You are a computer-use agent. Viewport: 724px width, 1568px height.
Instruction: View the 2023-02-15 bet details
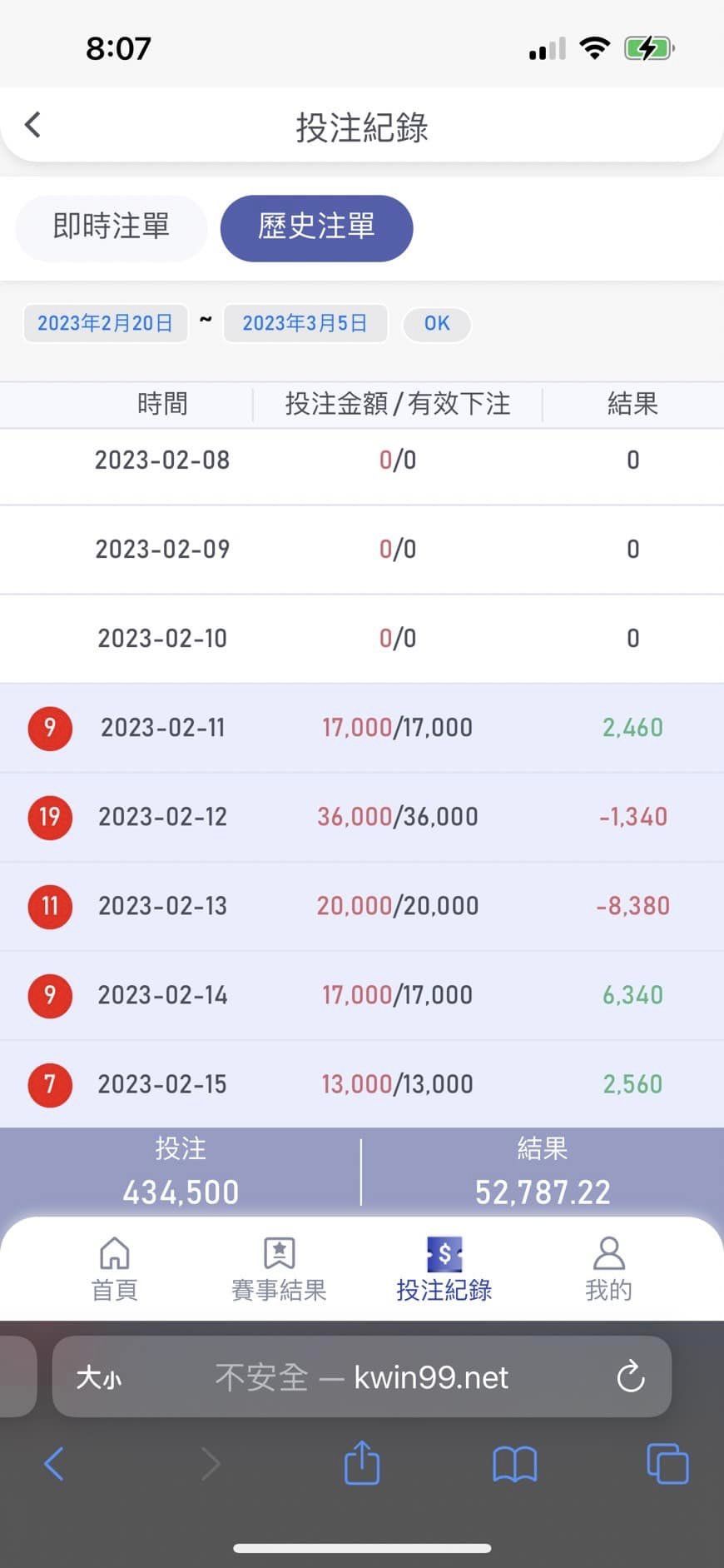(x=362, y=1084)
